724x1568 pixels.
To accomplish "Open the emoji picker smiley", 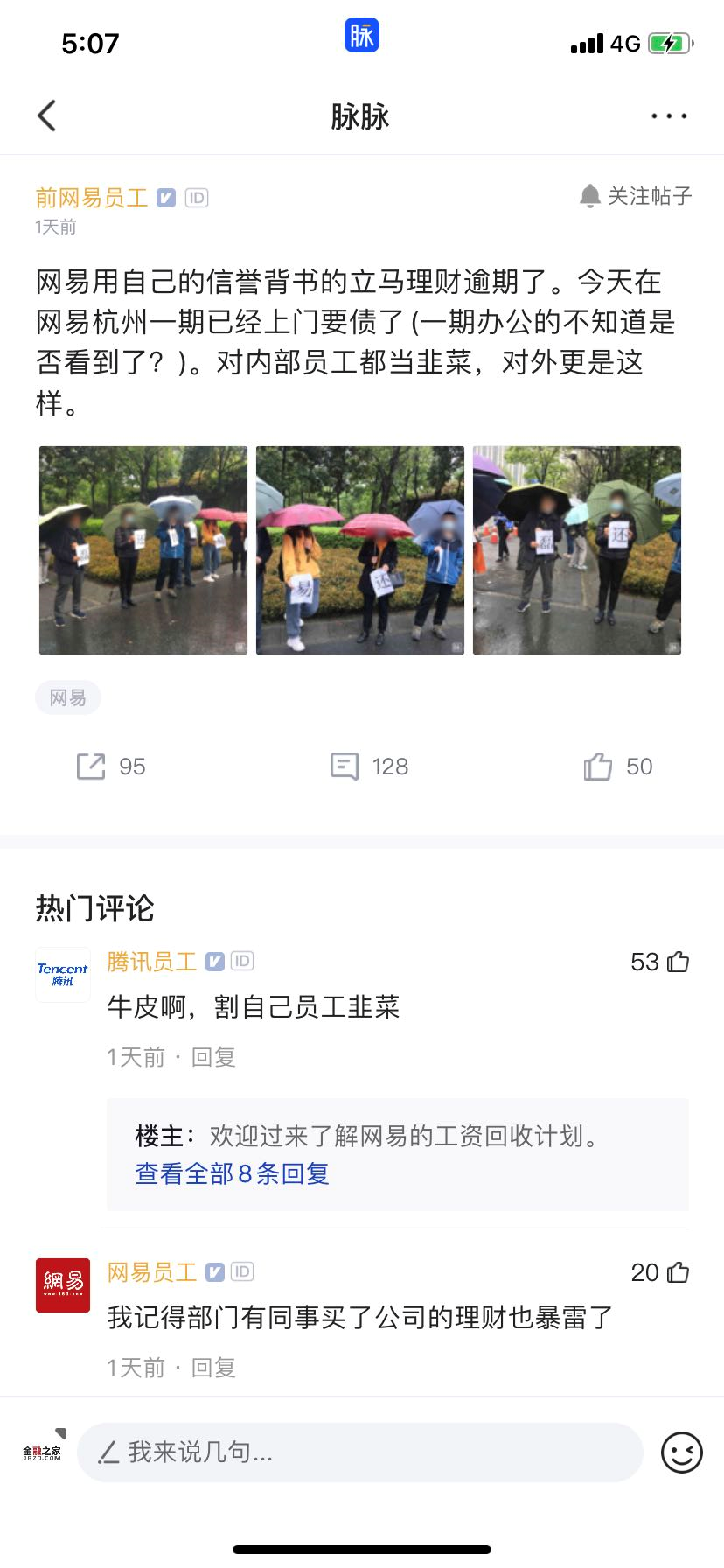I will tap(681, 1452).
